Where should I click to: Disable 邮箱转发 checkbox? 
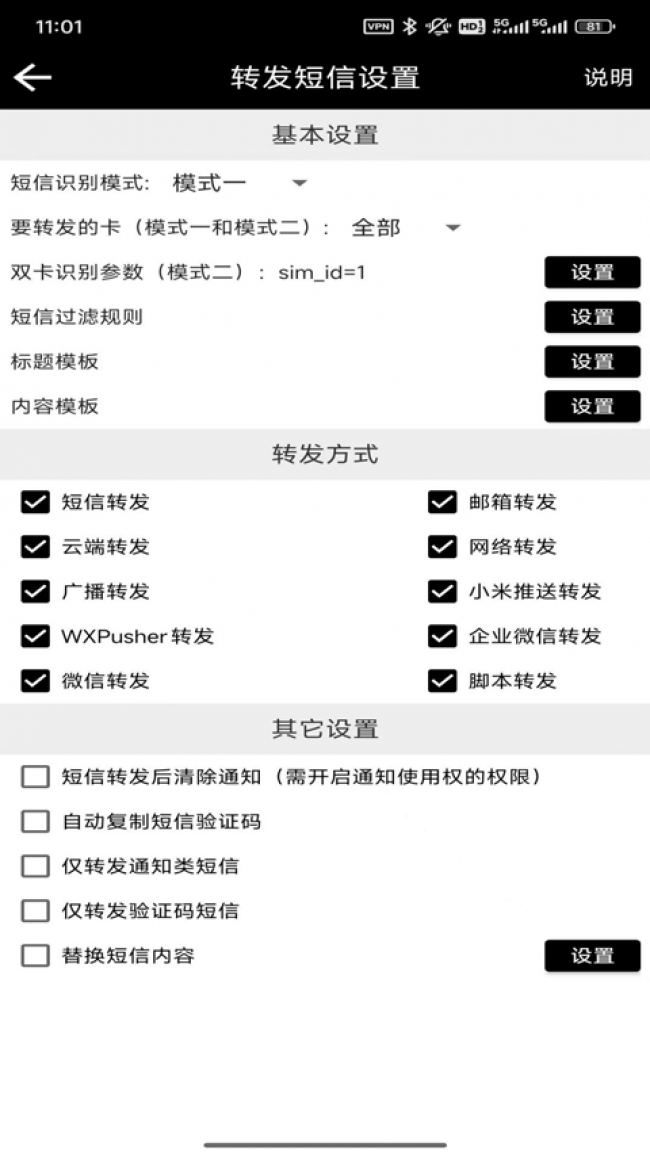[x=442, y=502]
